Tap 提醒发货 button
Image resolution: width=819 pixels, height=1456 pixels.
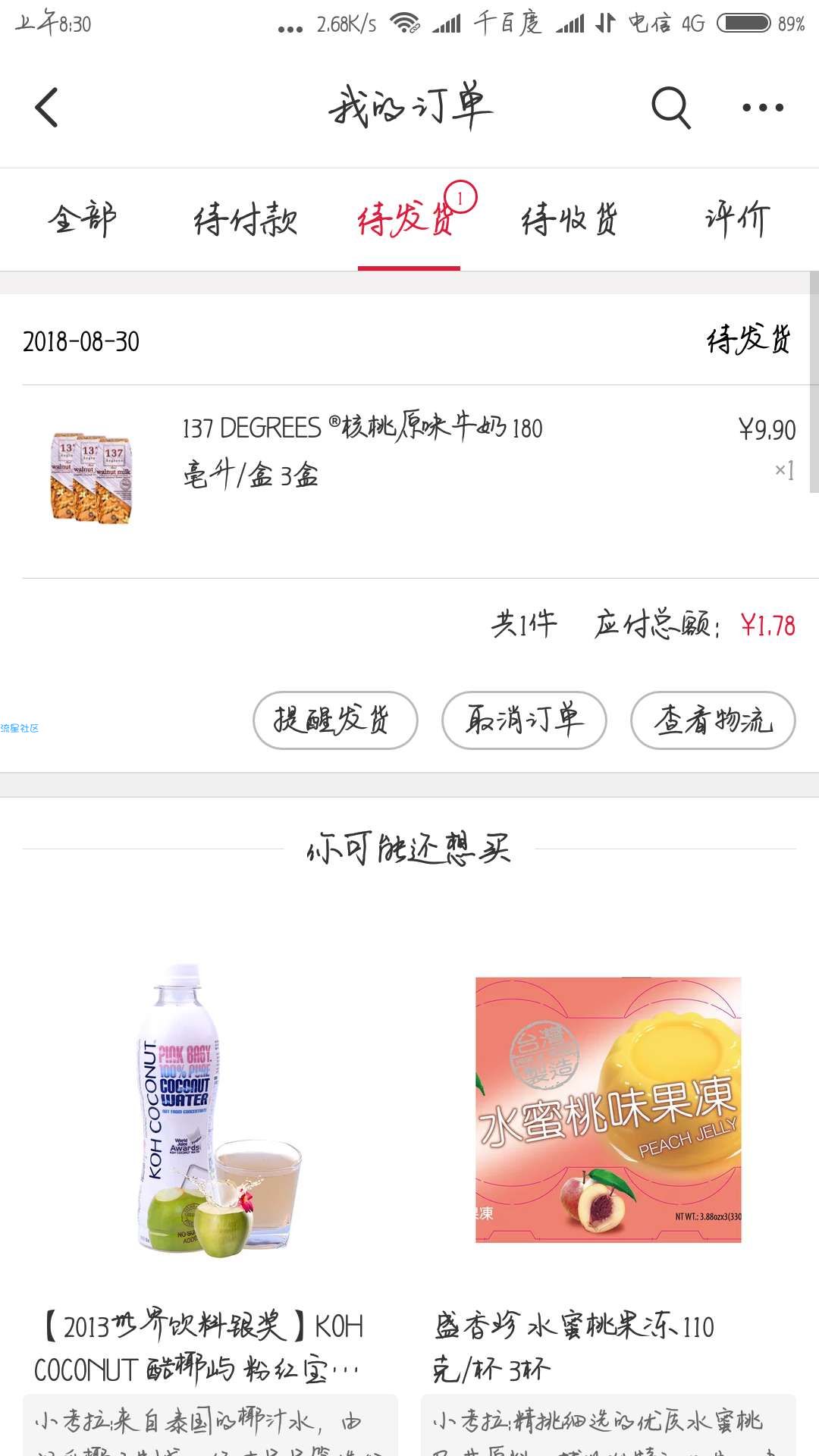334,720
